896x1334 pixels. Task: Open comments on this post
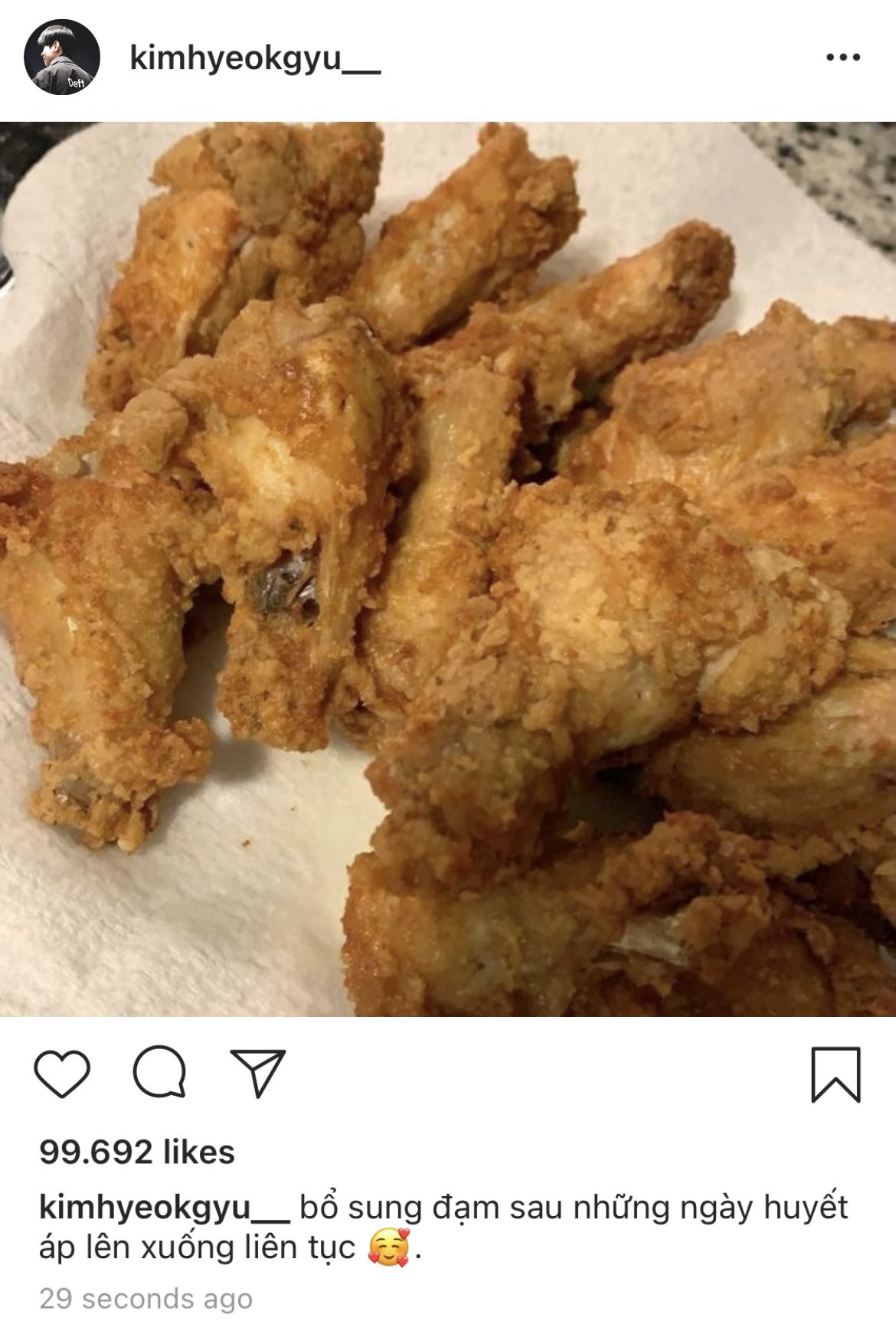pos(159,1071)
